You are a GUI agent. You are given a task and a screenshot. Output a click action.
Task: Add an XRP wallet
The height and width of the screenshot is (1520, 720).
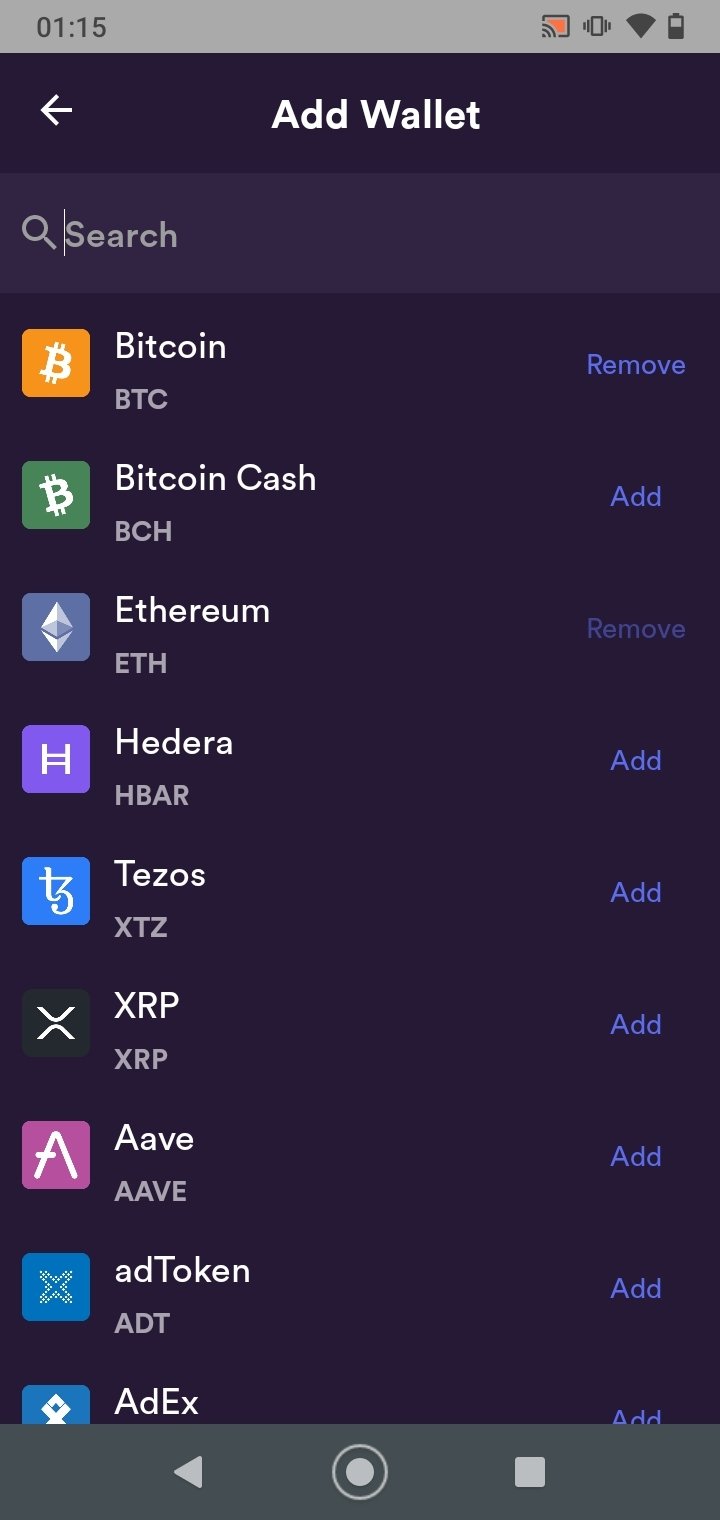click(x=636, y=1025)
